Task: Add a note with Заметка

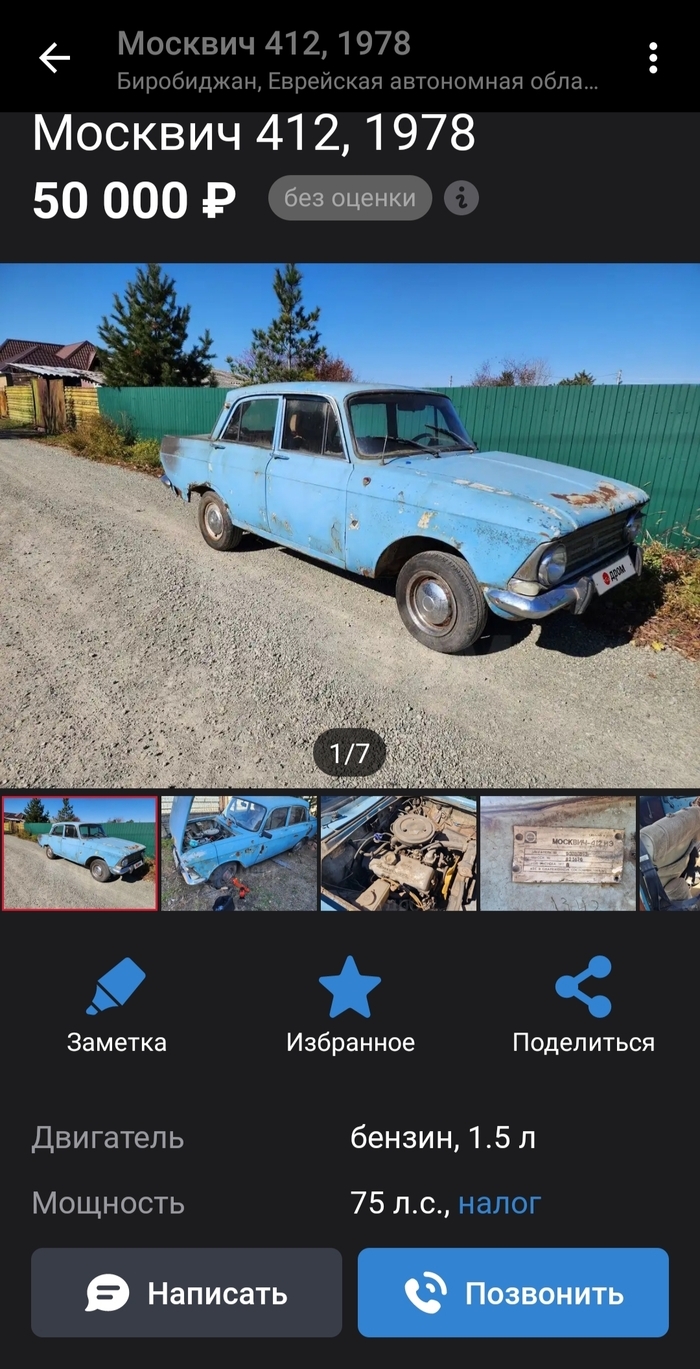Action: click(x=116, y=1005)
